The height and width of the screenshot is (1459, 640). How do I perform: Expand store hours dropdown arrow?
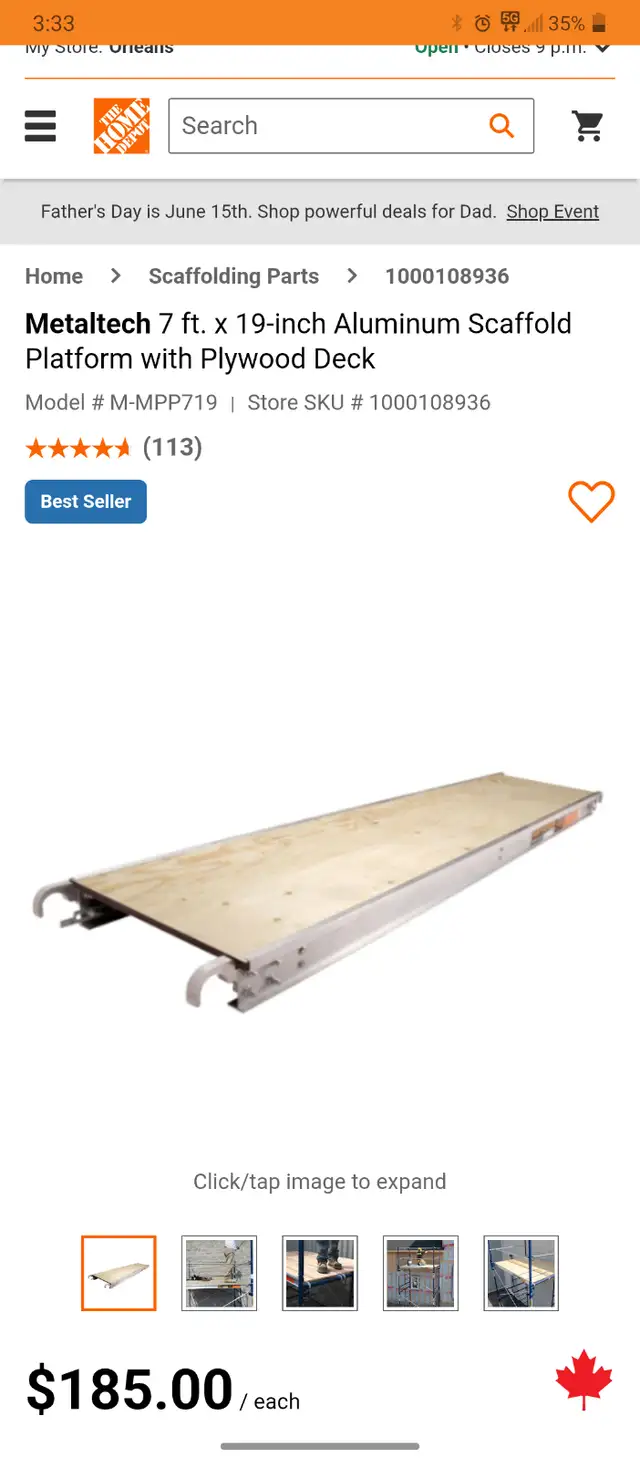(x=603, y=48)
